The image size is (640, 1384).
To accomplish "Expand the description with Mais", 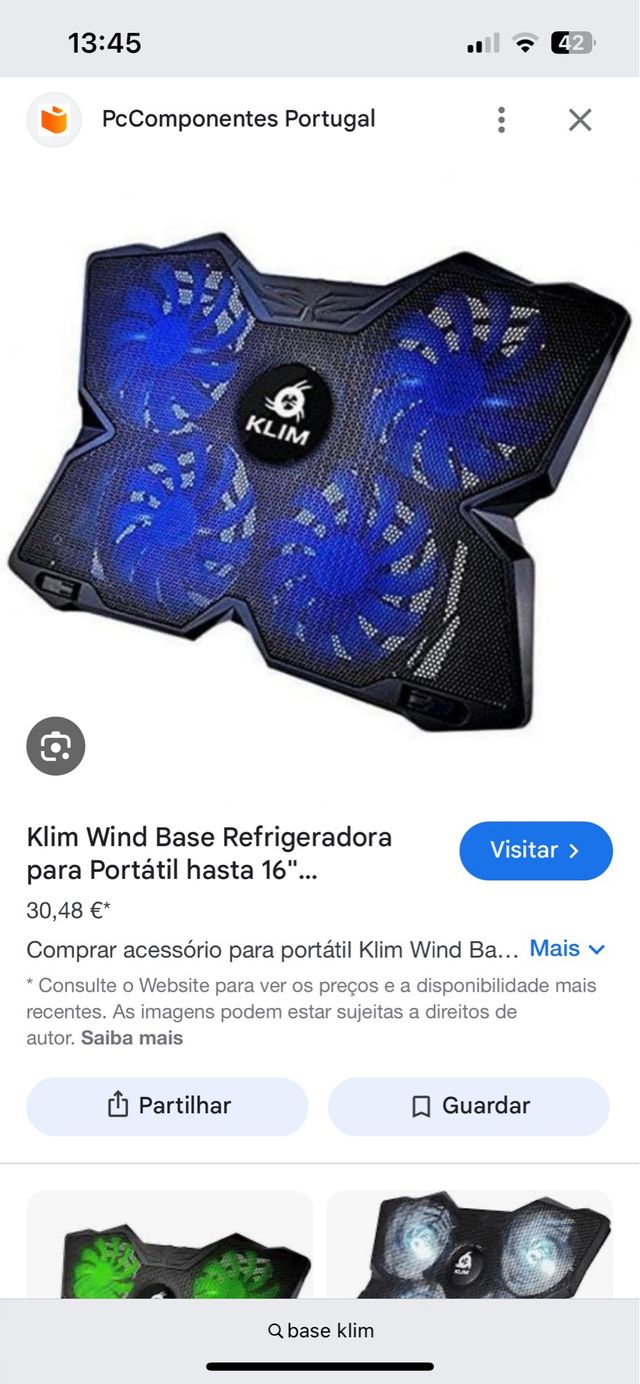I will [567, 949].
